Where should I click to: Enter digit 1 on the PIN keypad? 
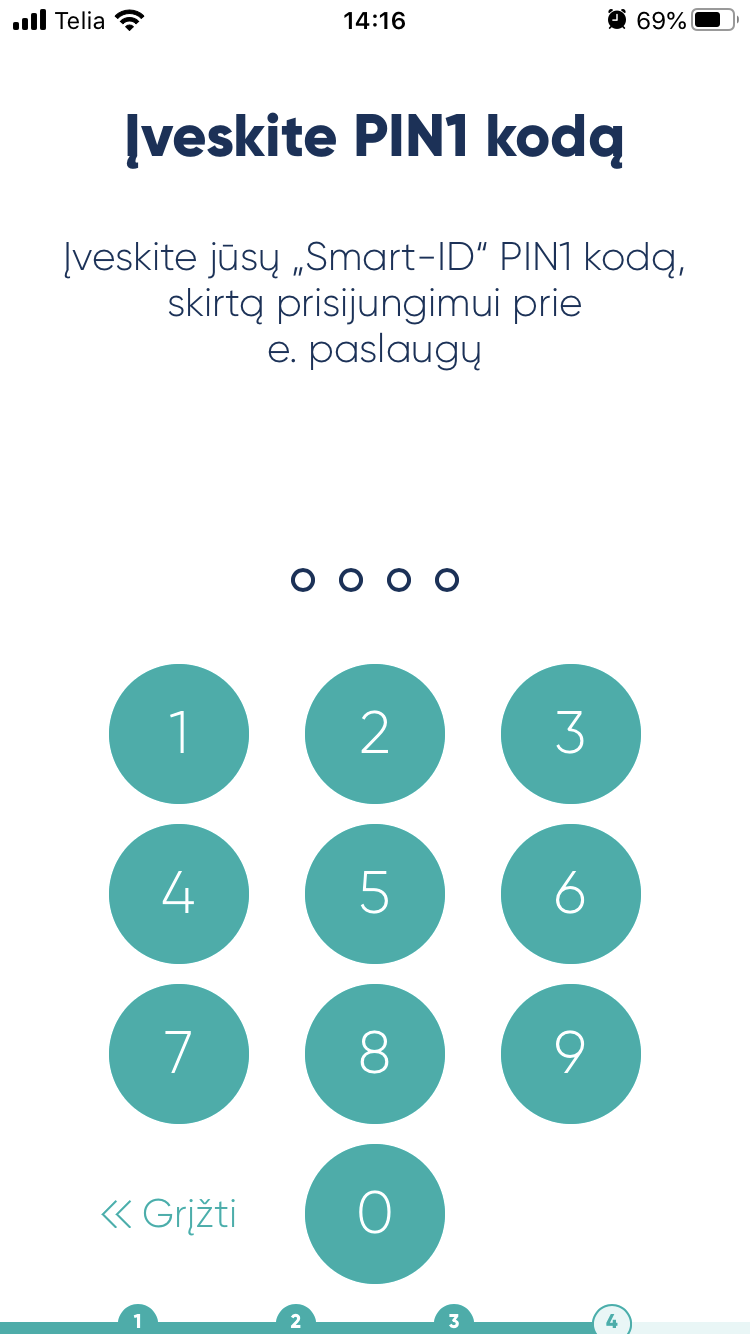pos(179,734)
